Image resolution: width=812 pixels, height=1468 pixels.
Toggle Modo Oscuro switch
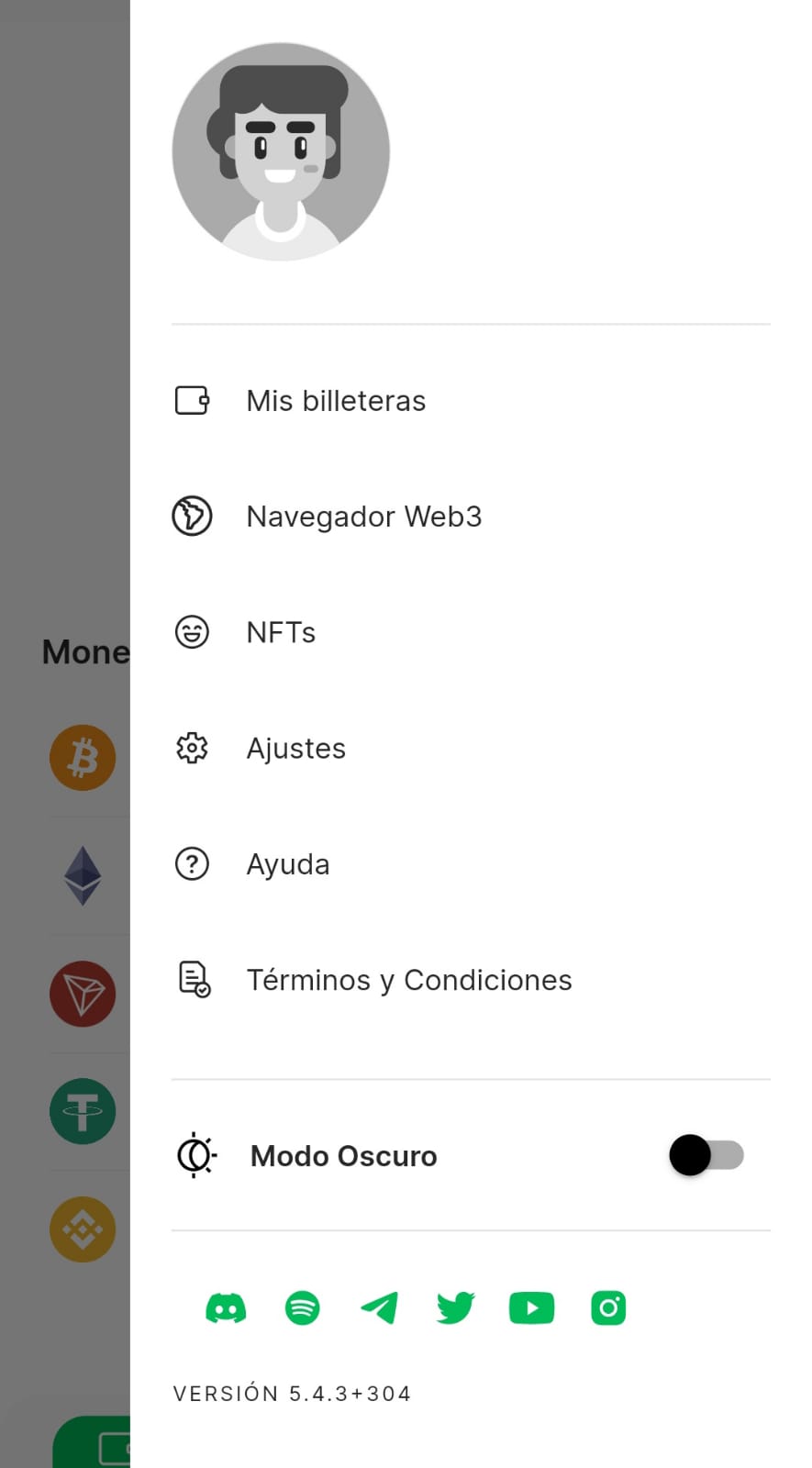[x=706, y=1155]
